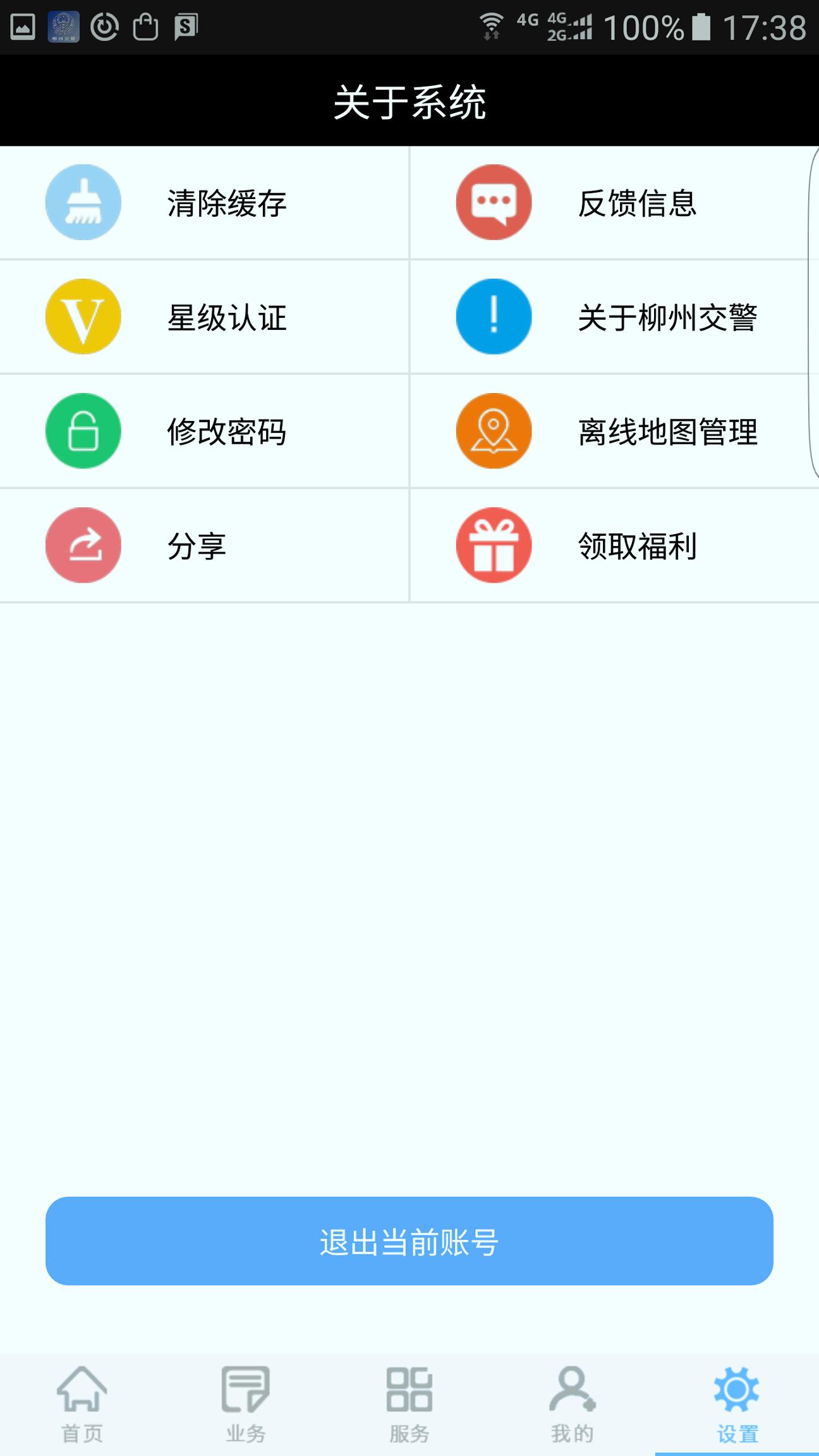Click the blue exclamation About icon
Screen dimensions: 819x1456
pyautogui.click(x=493, y=316)
